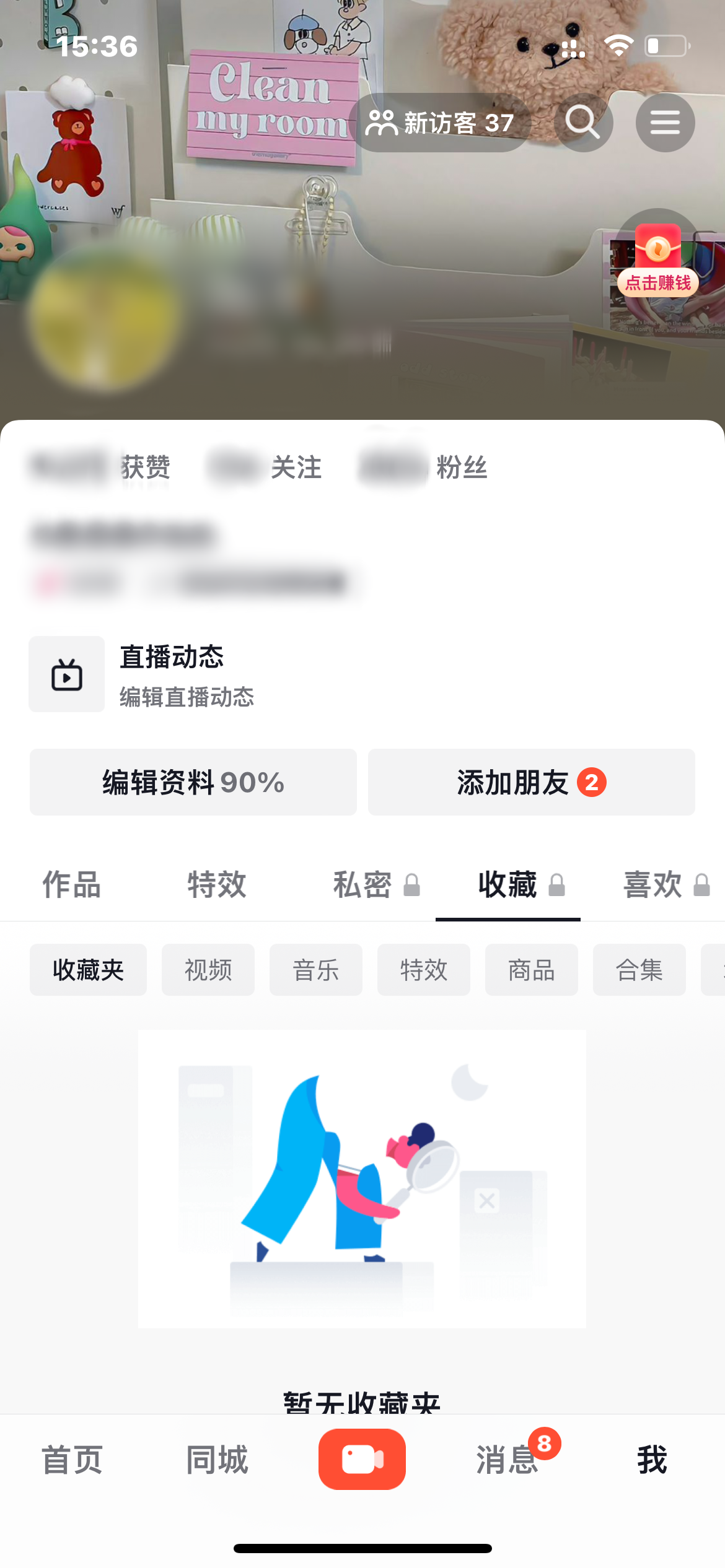Switch to the 特效 tab
This screenshot has height=1568, width=725.
point(216,886)
